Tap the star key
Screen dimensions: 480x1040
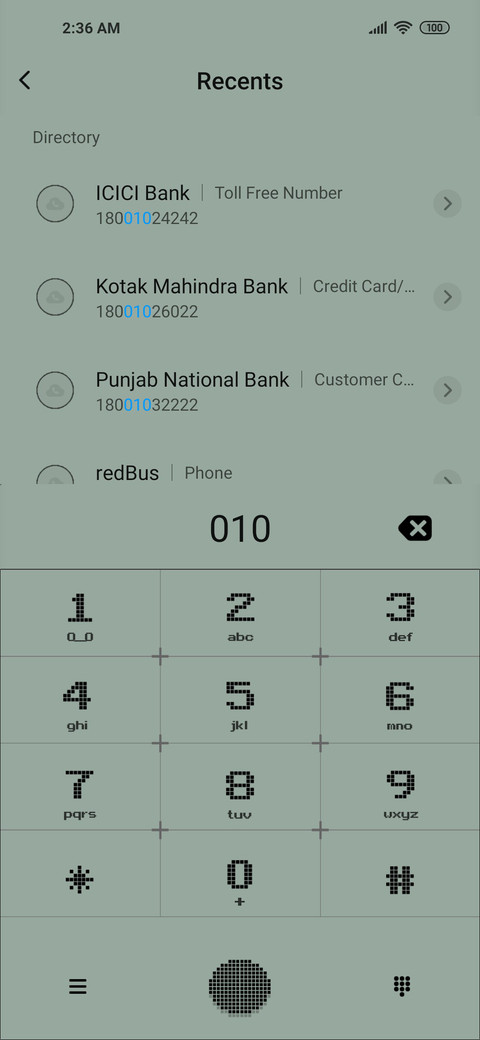[x=80, y=874]
